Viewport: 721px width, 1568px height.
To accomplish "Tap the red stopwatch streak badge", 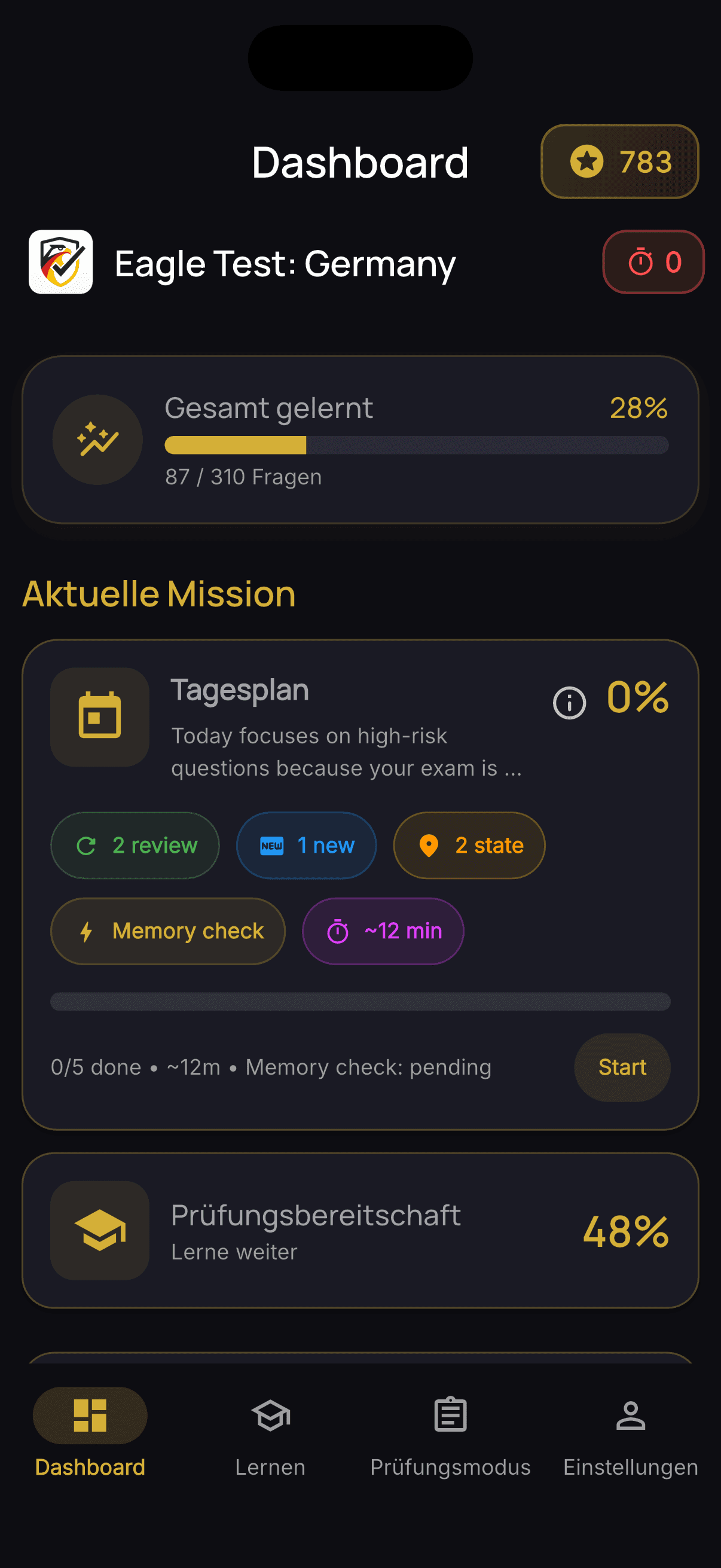I will click(x=653, y=263).
